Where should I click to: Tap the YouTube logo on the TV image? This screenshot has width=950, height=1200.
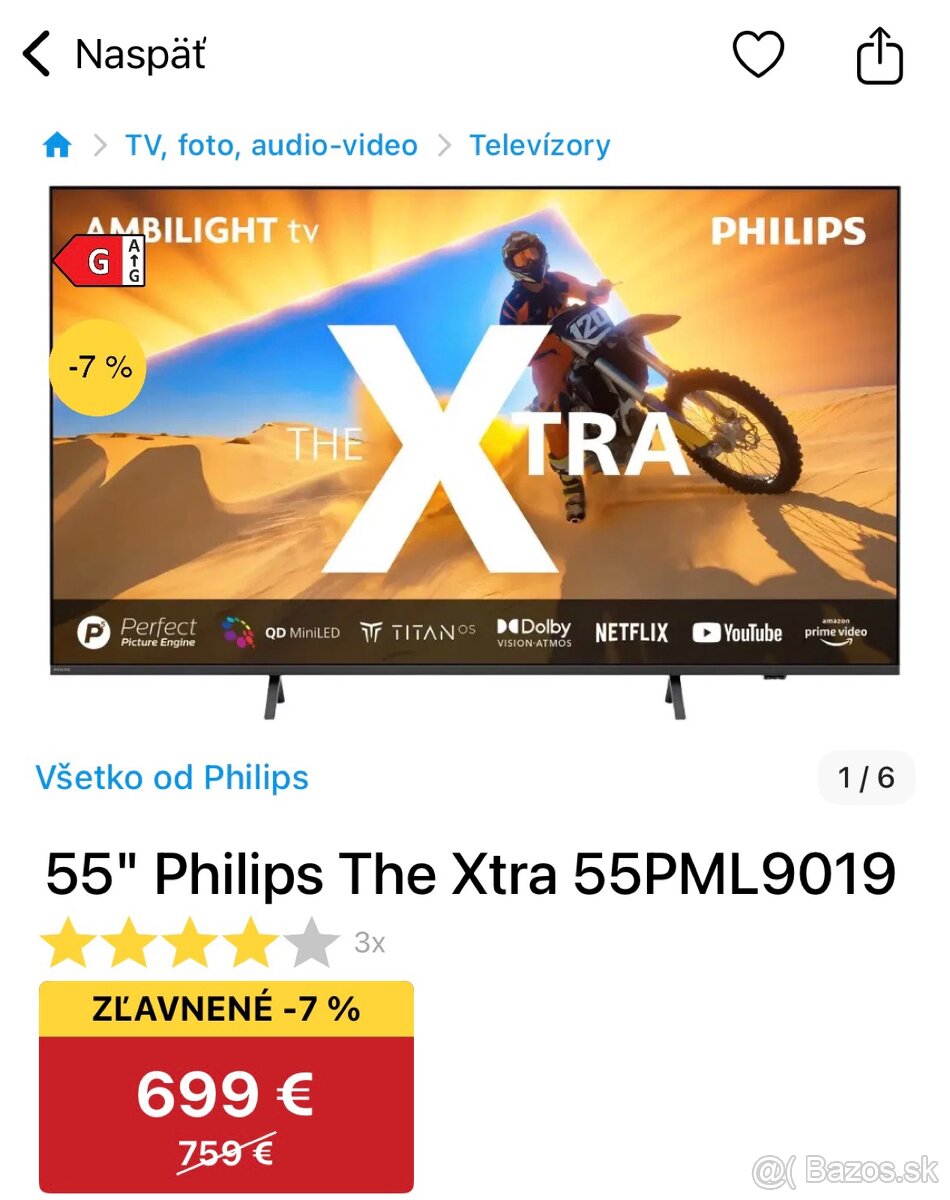tap(737, 632)
